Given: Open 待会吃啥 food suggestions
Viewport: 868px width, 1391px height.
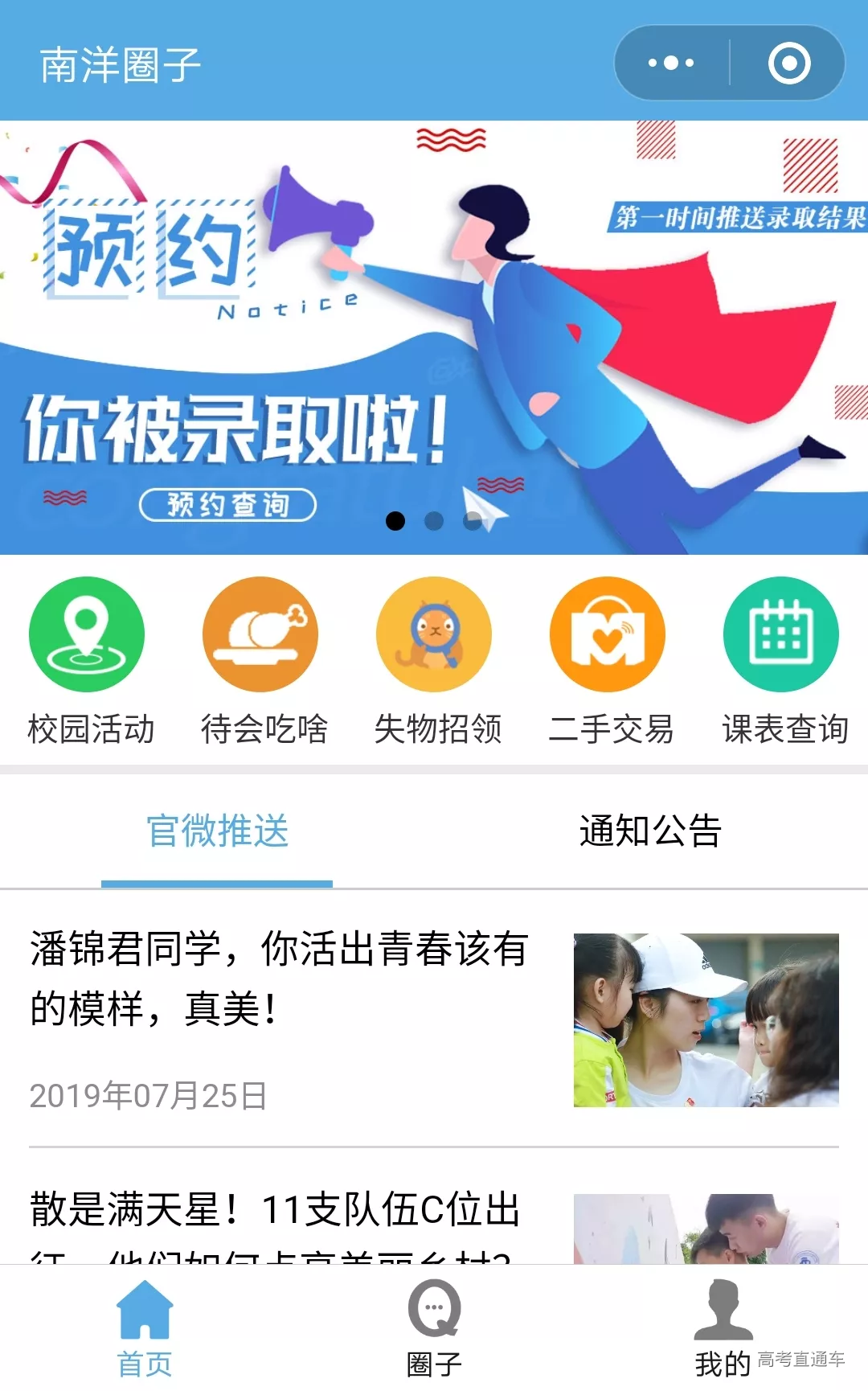Looking at the screenshot, I should click(x=261, y=660).
